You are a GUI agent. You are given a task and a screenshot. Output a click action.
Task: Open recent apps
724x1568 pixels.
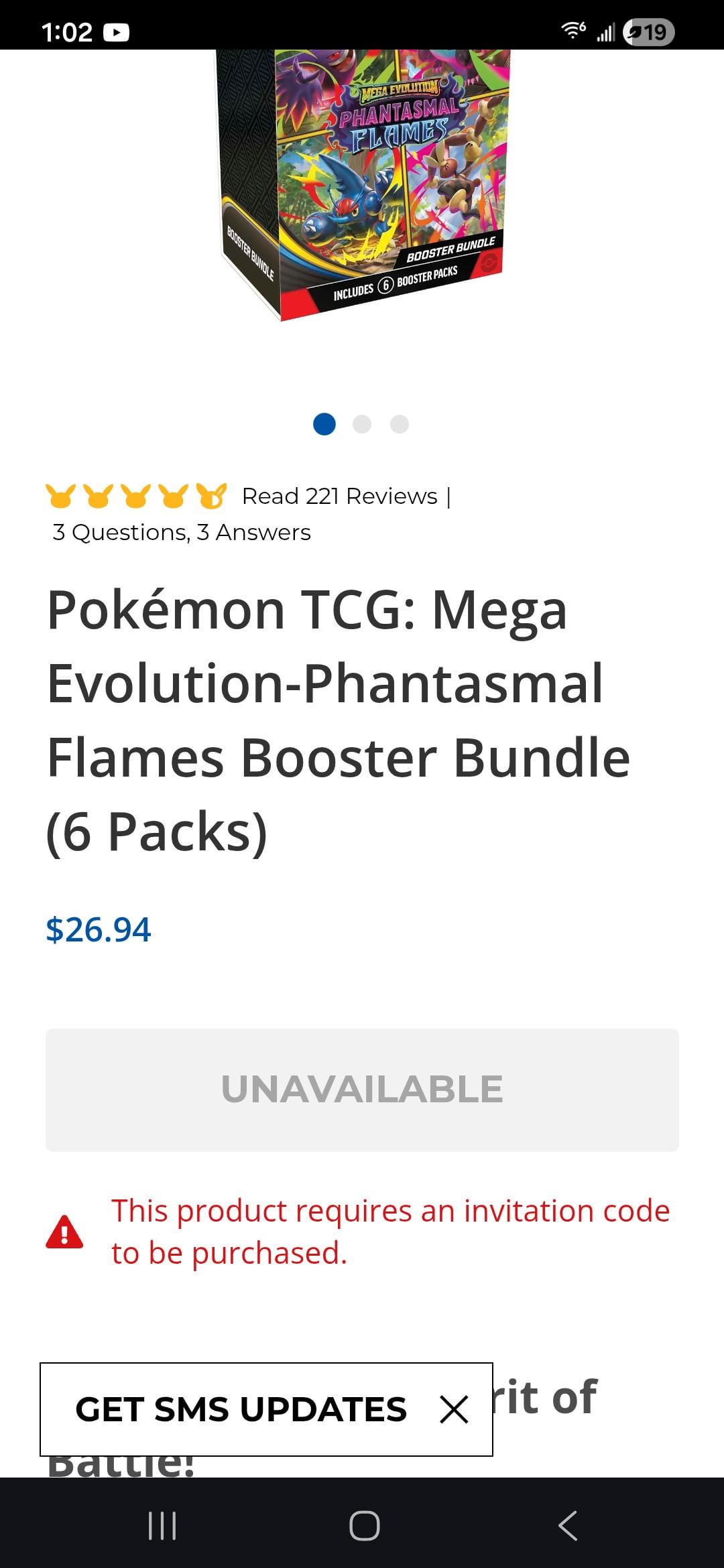click(x=162, y=1526)
